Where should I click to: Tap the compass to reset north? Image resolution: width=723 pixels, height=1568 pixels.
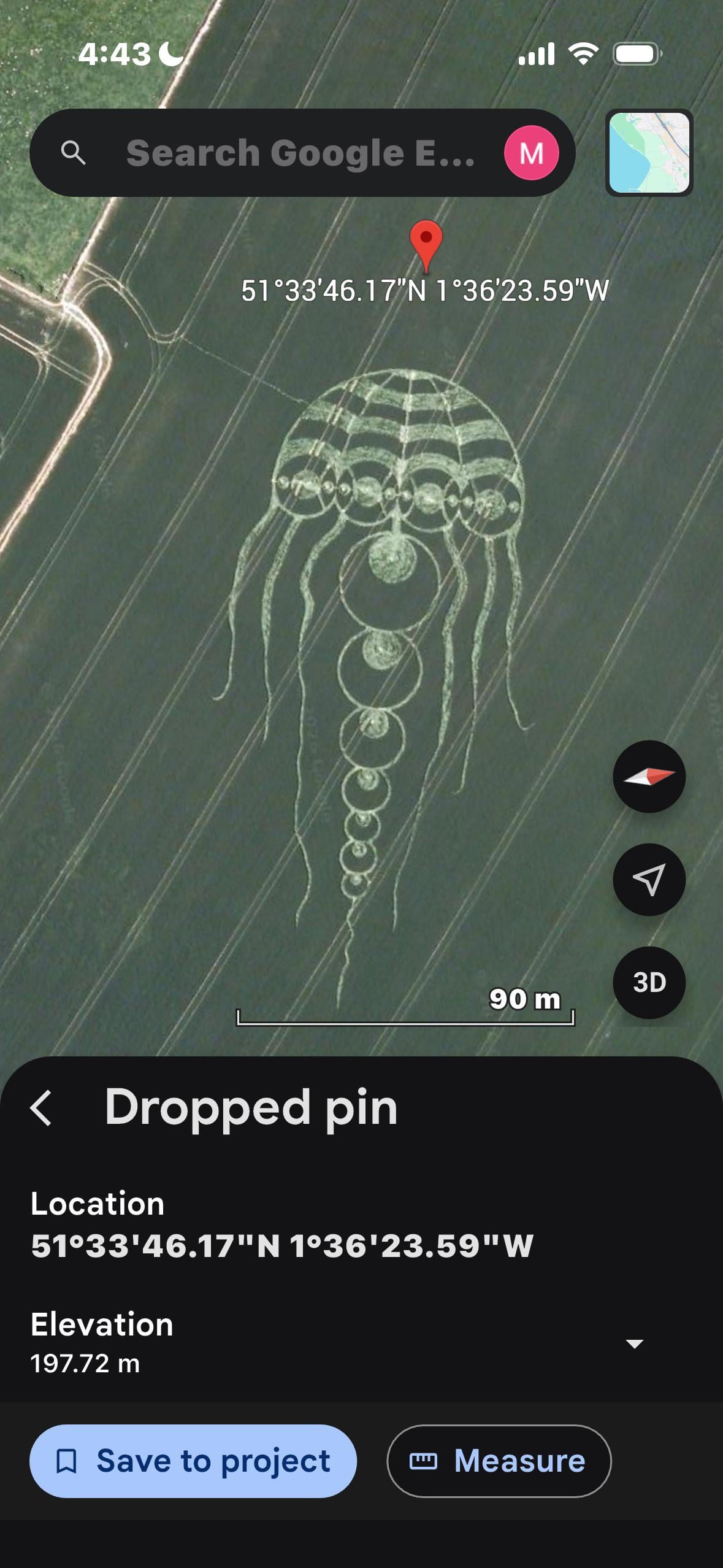(x=649, y=777)
